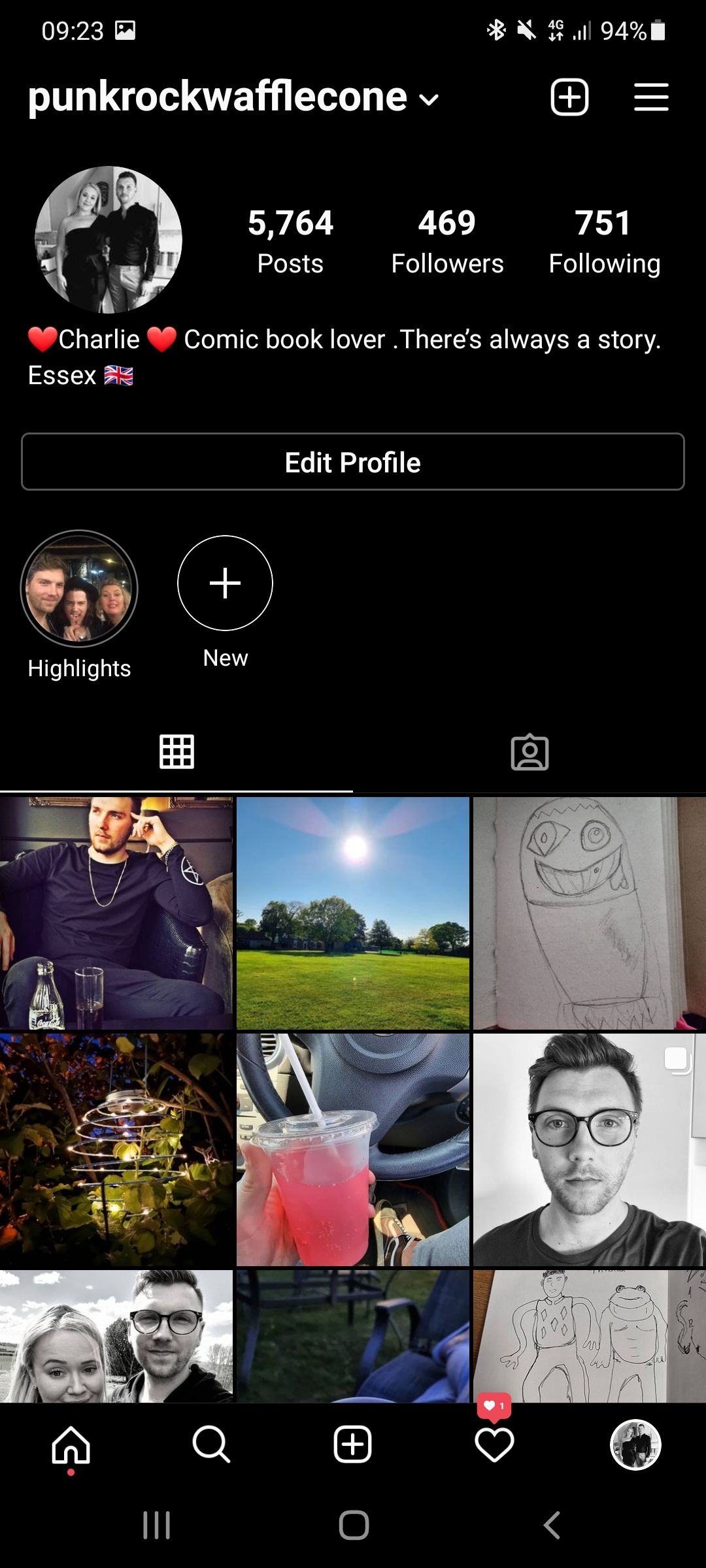Open the hamburger menu
Screen dimensions: 706x1568
[651, 97]
